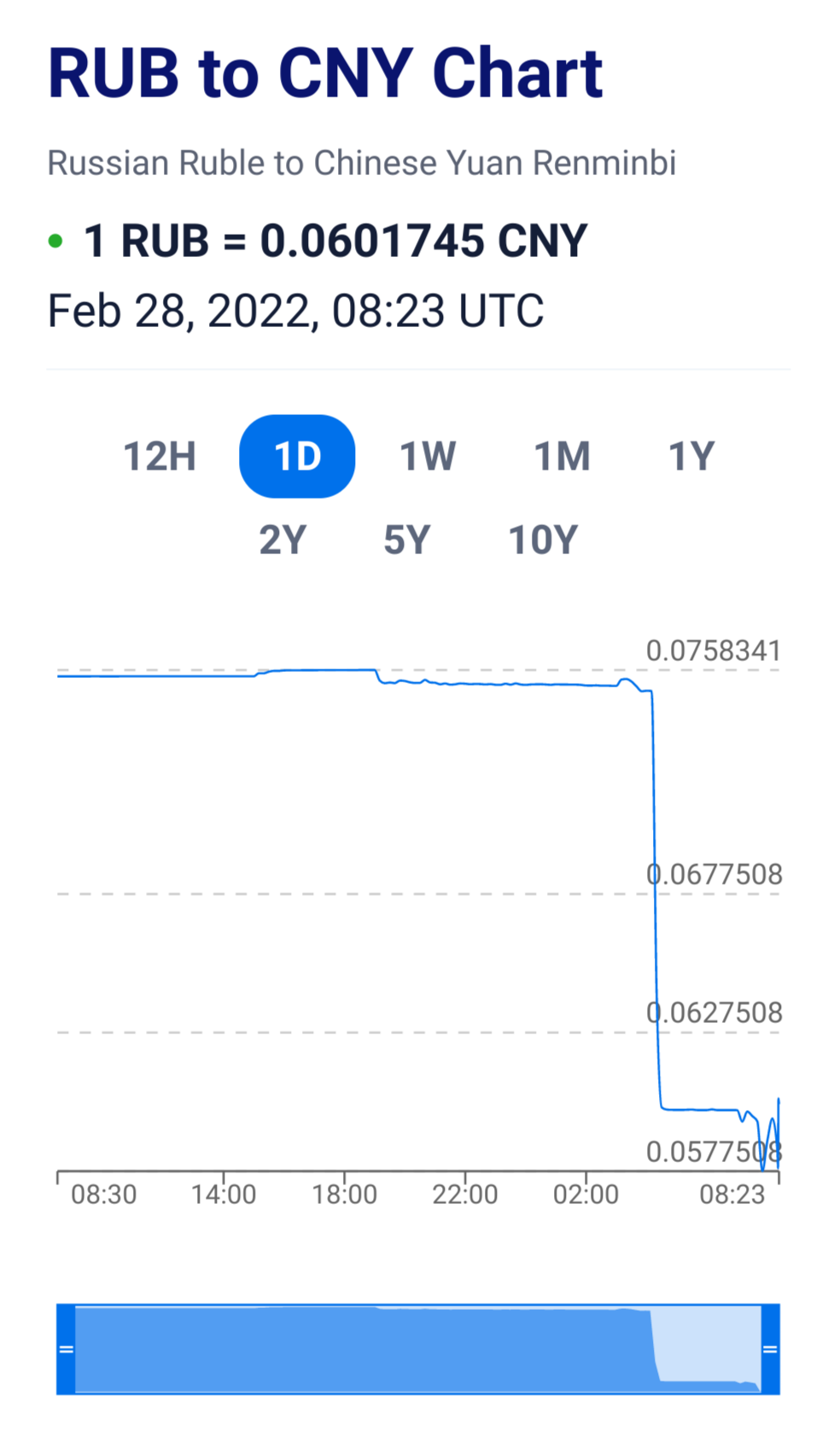Screen dimensions: 840x1431
Task: Choose the 10Y time range
Action: click(543, 540)
